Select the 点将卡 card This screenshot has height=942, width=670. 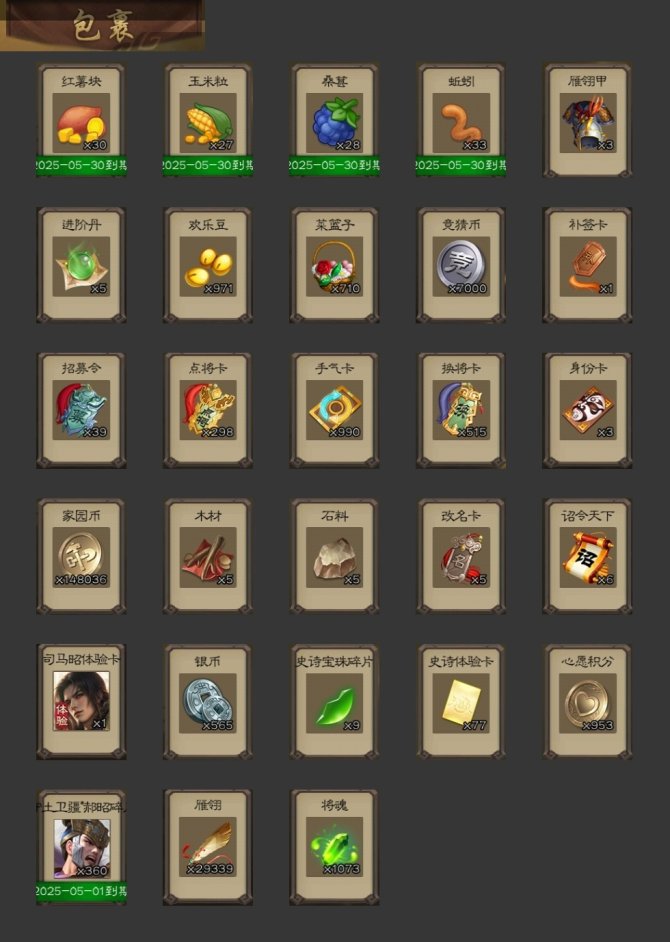(x=208, y=411)
